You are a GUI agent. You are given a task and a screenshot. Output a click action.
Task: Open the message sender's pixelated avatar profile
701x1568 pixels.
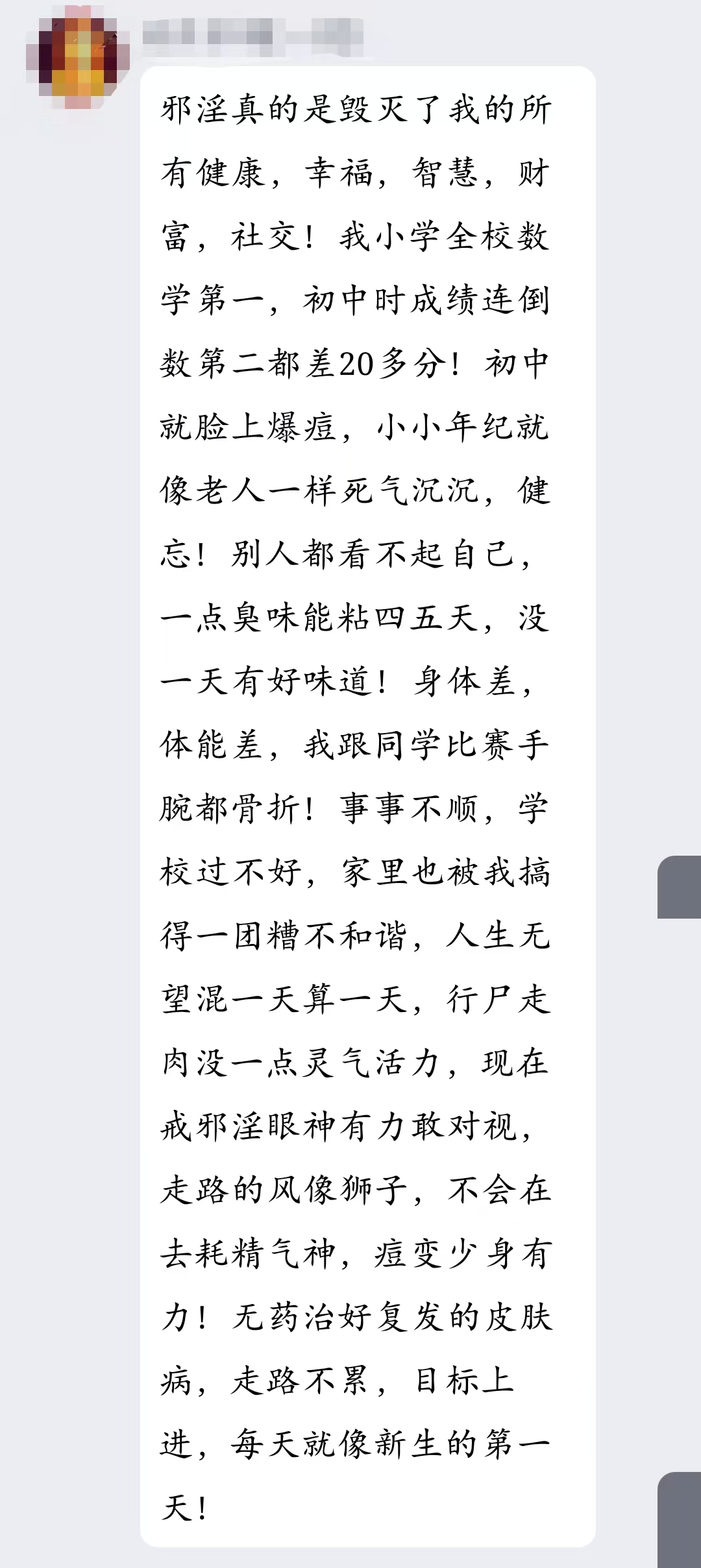pos(78,57)
